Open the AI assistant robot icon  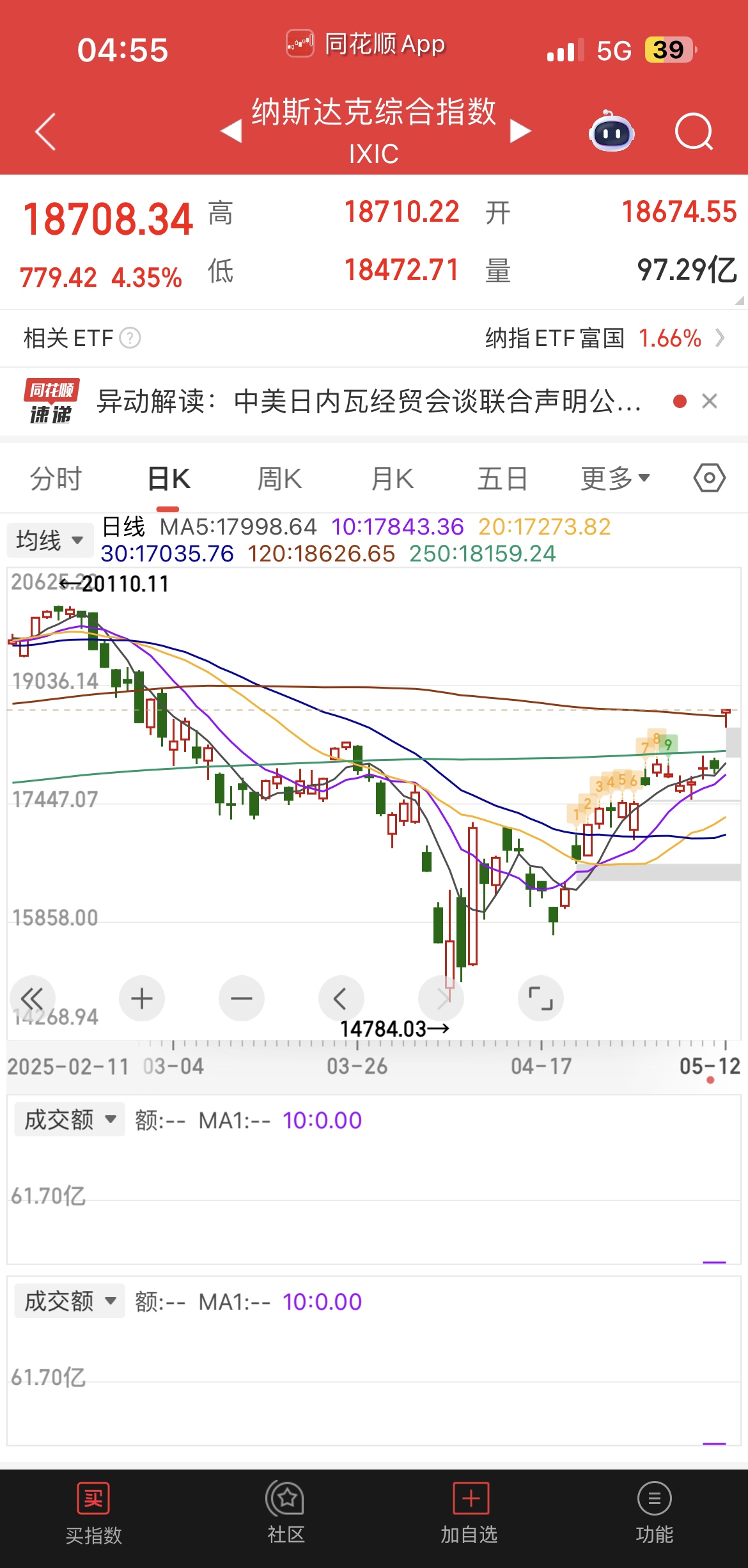click(611, 131)
